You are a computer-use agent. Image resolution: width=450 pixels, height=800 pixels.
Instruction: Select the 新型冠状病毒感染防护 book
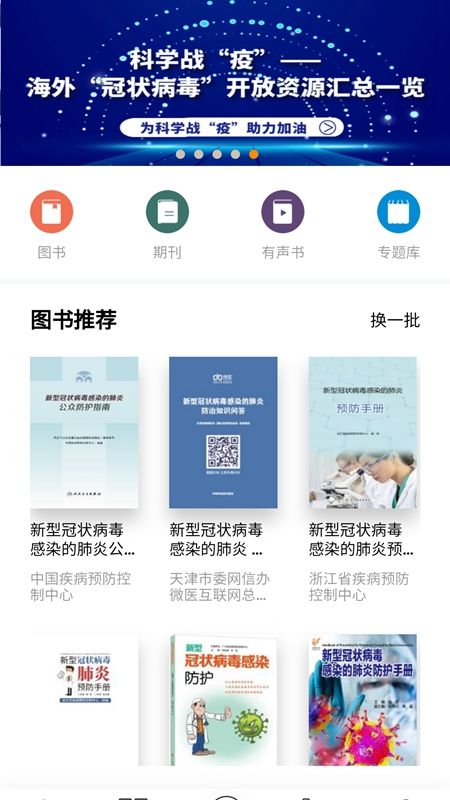coord(223,700)
